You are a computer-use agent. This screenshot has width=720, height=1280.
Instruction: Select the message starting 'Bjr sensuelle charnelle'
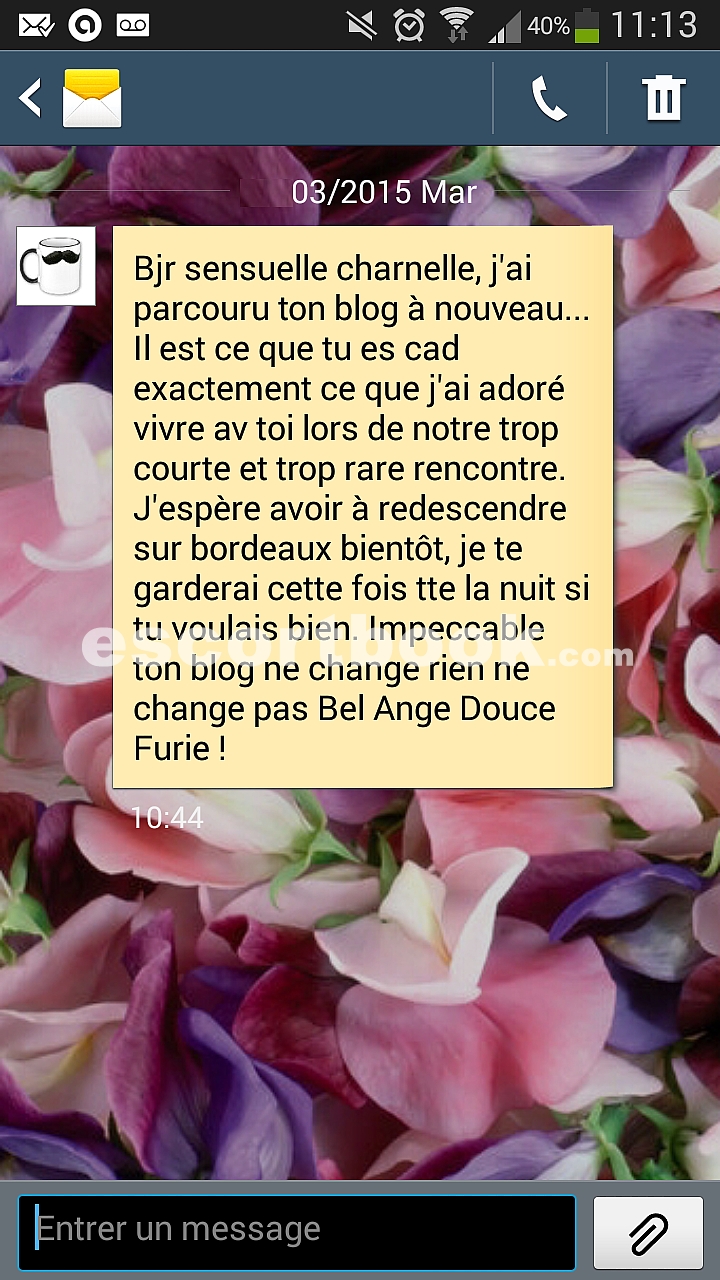(362, 507)
